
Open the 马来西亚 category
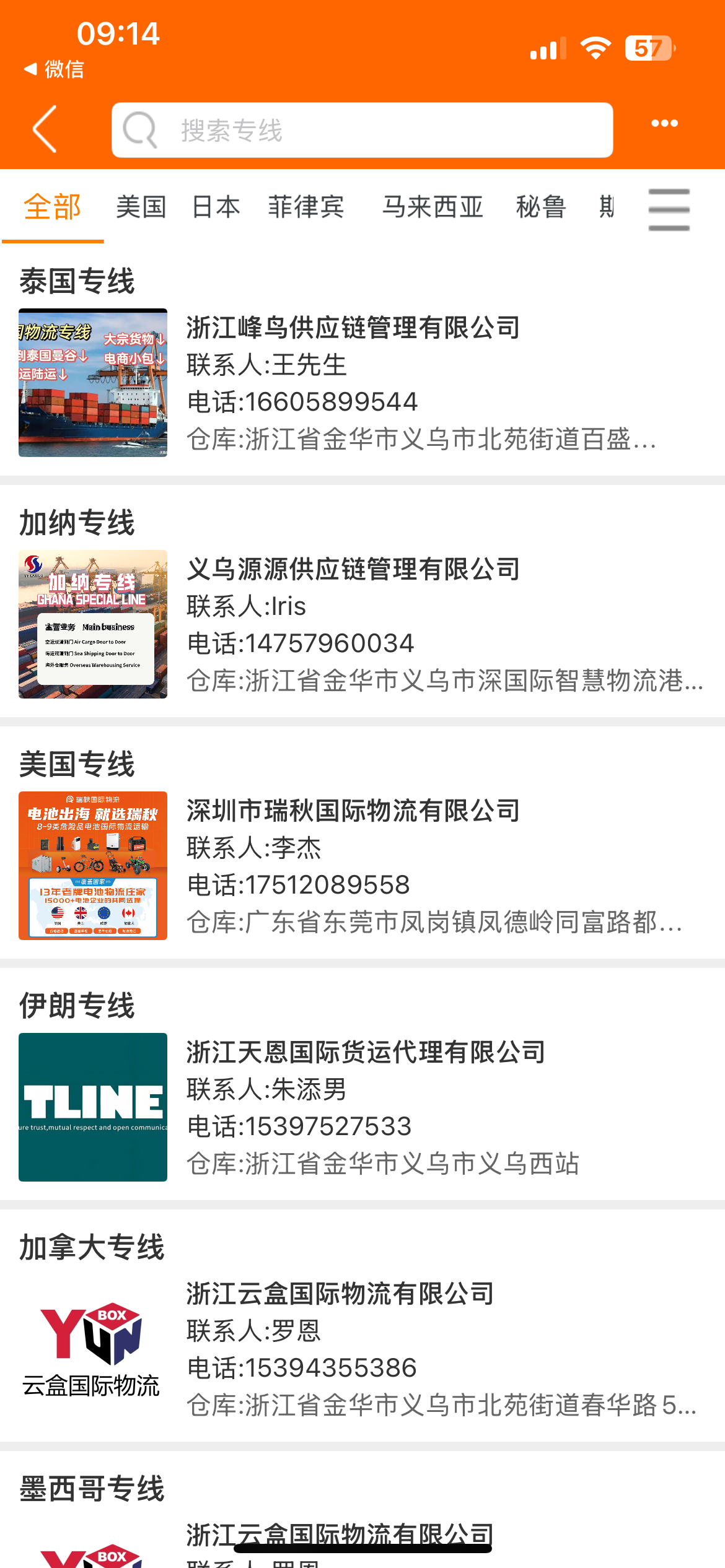click(x=433, y=206)
